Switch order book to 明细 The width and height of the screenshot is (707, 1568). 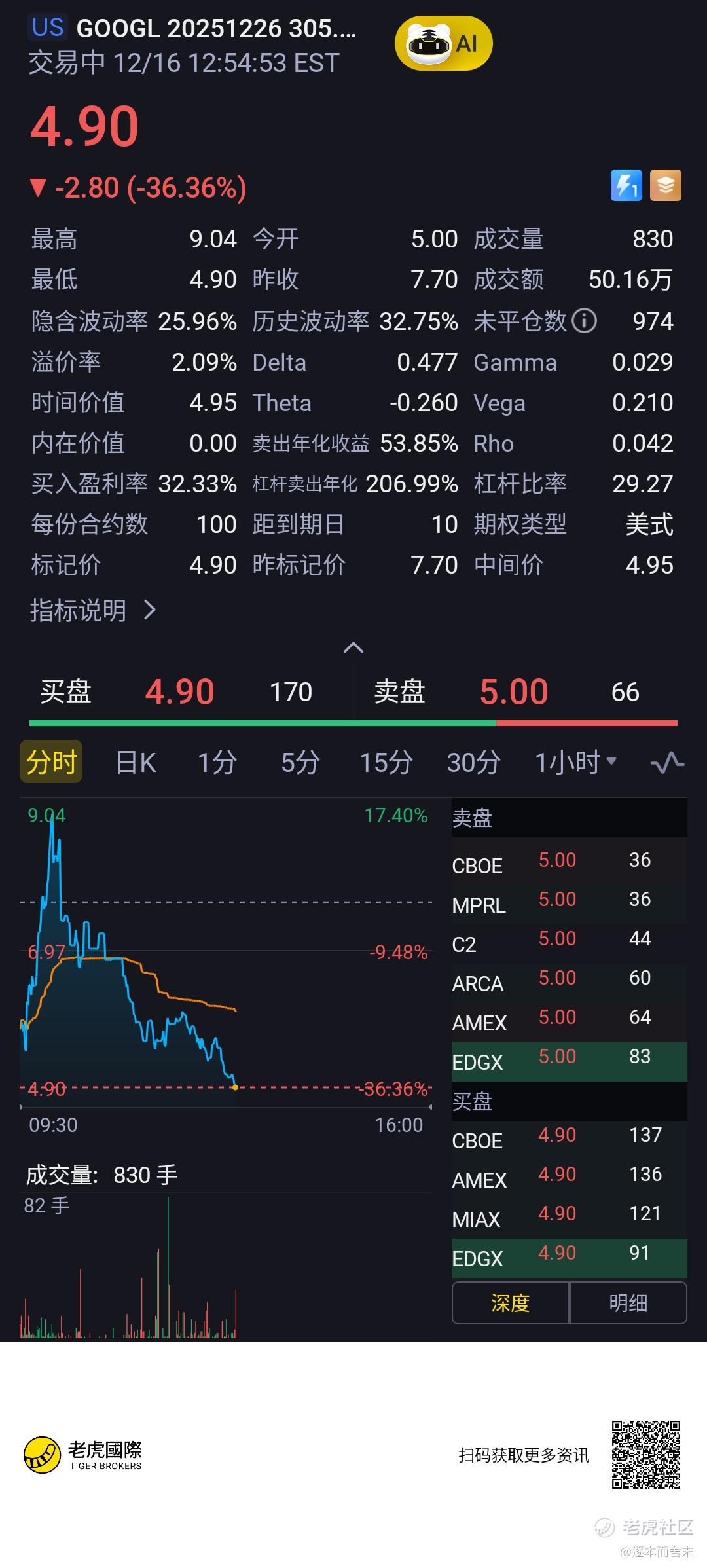point(628,1303)
